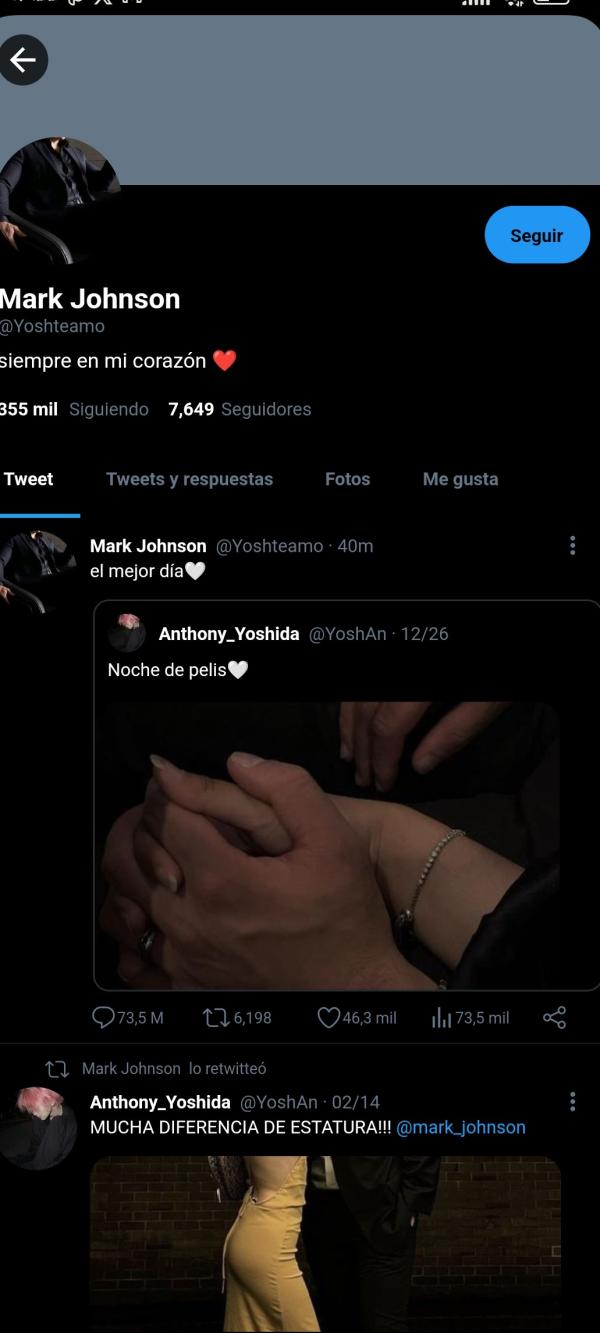Go back using the arrow icon
The height and width of the screenshot is (1333, 600).
(22, 61)
